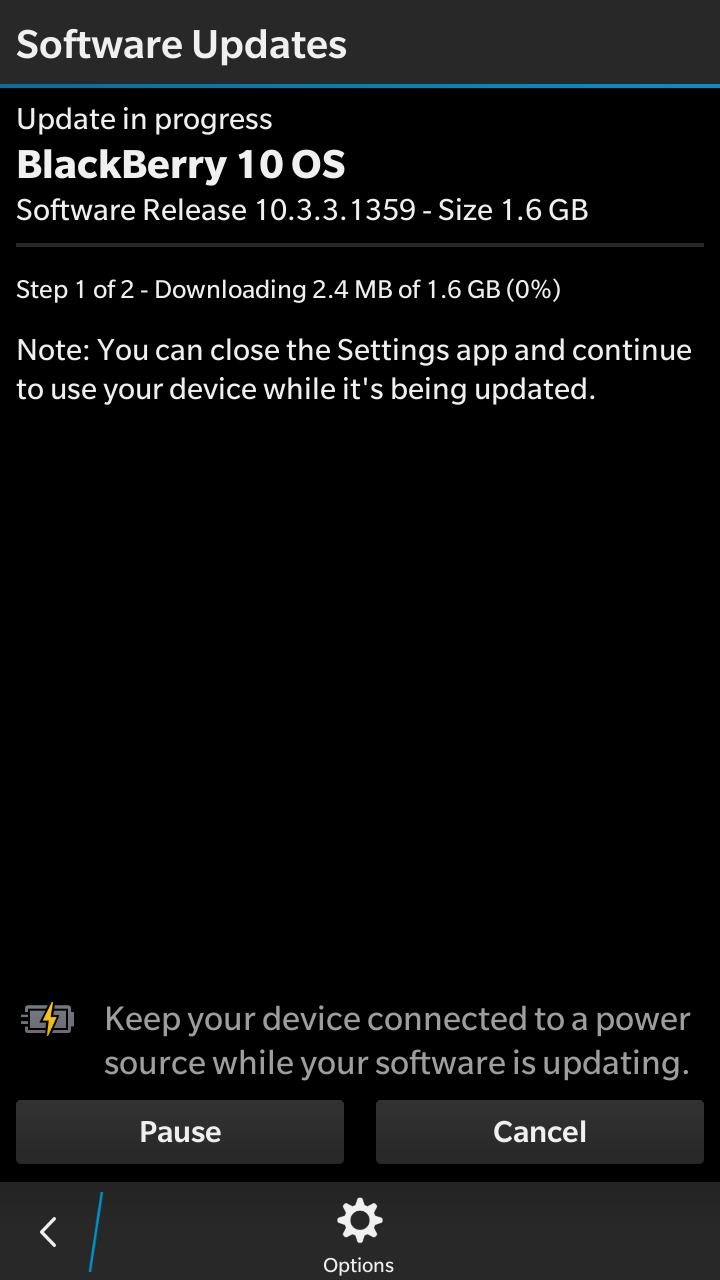Cancel the BlackBerry 10 OS update

(x=540, y=1132)
